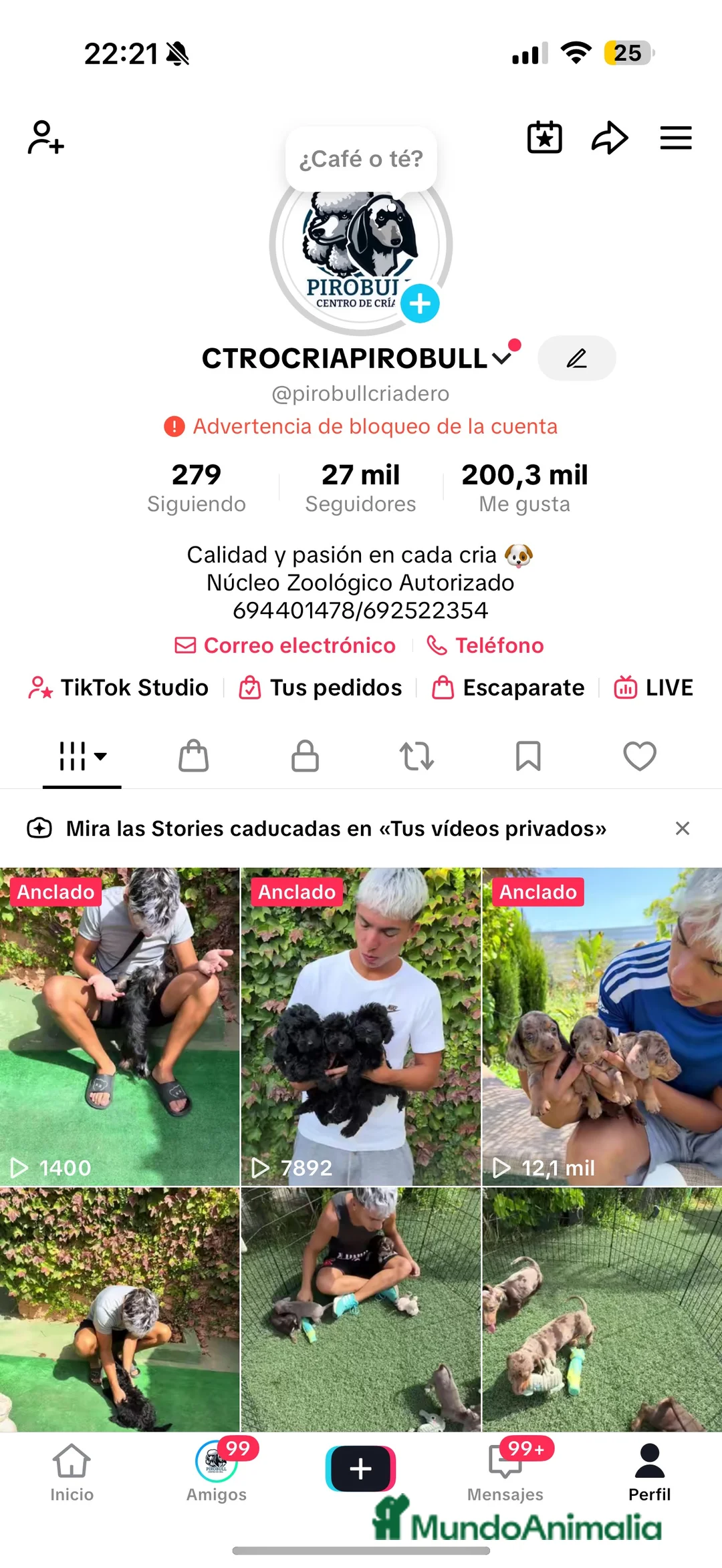Switch to the private videos lock tab
Screen dimensions: 722x1568
tap(305, 756)
